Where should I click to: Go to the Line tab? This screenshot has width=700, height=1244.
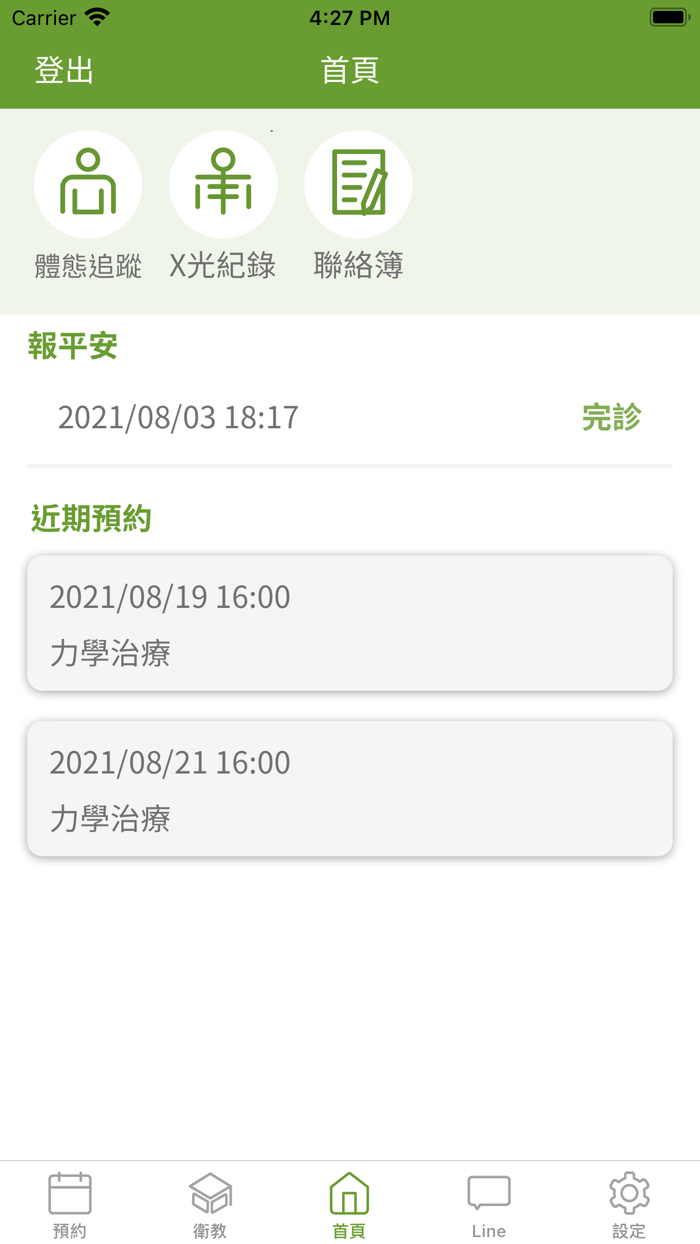[489, 1205]
